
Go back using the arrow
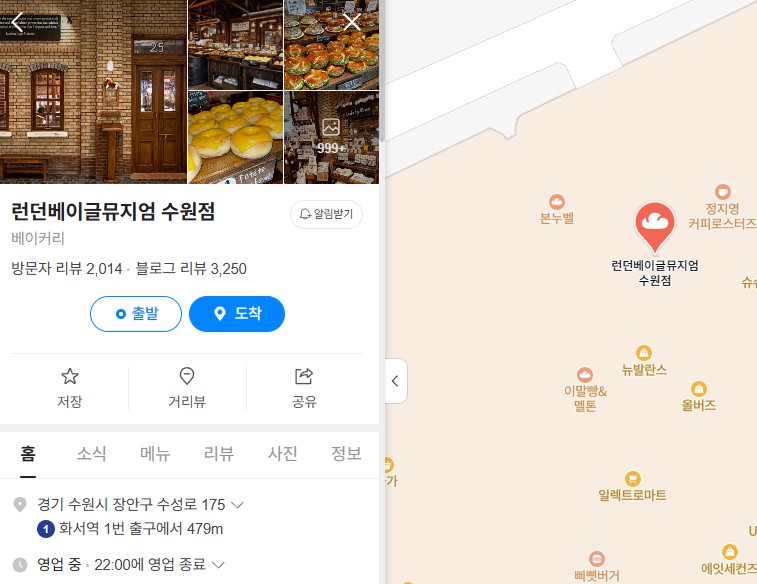(17, 21)
